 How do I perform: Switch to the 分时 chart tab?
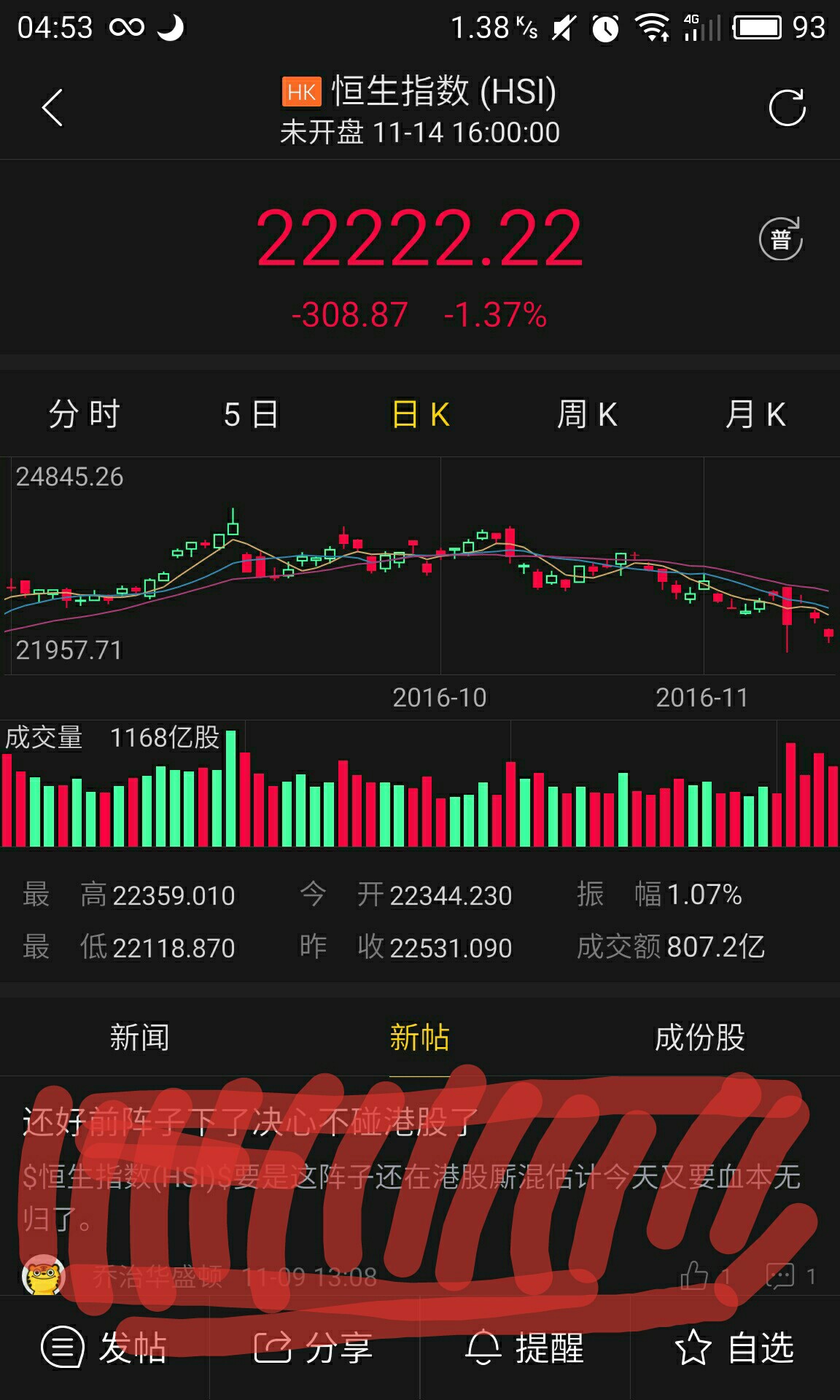tap(84, 414)
